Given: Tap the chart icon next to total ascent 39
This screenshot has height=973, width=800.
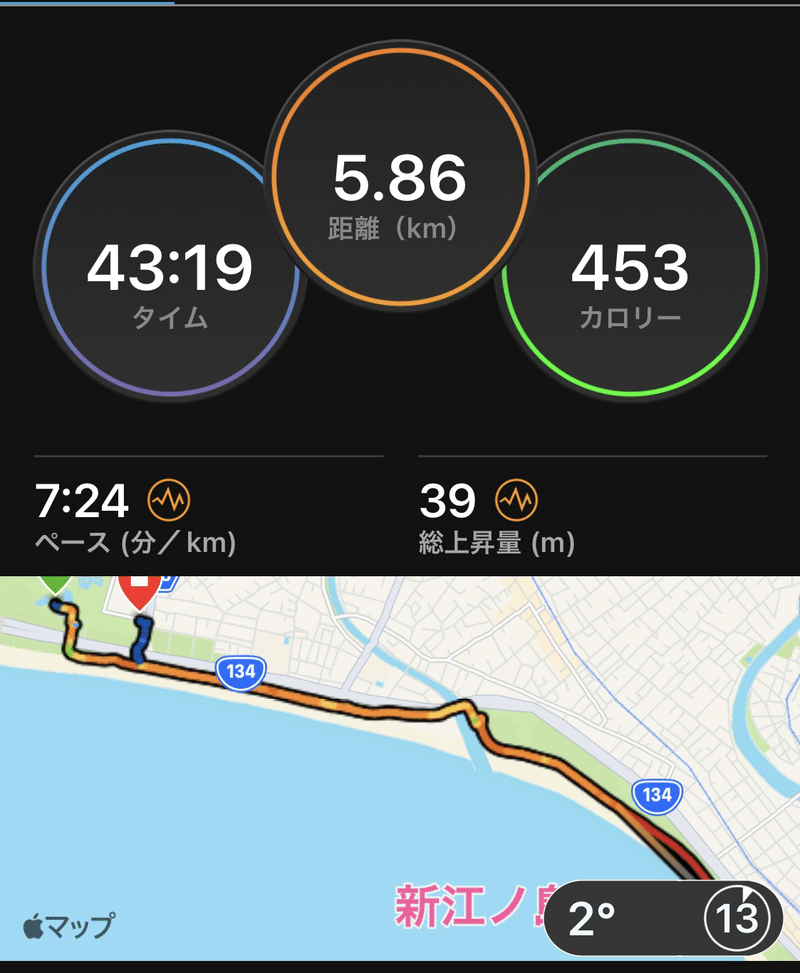Looking at the screenshot, I should [x=516, y=498].
